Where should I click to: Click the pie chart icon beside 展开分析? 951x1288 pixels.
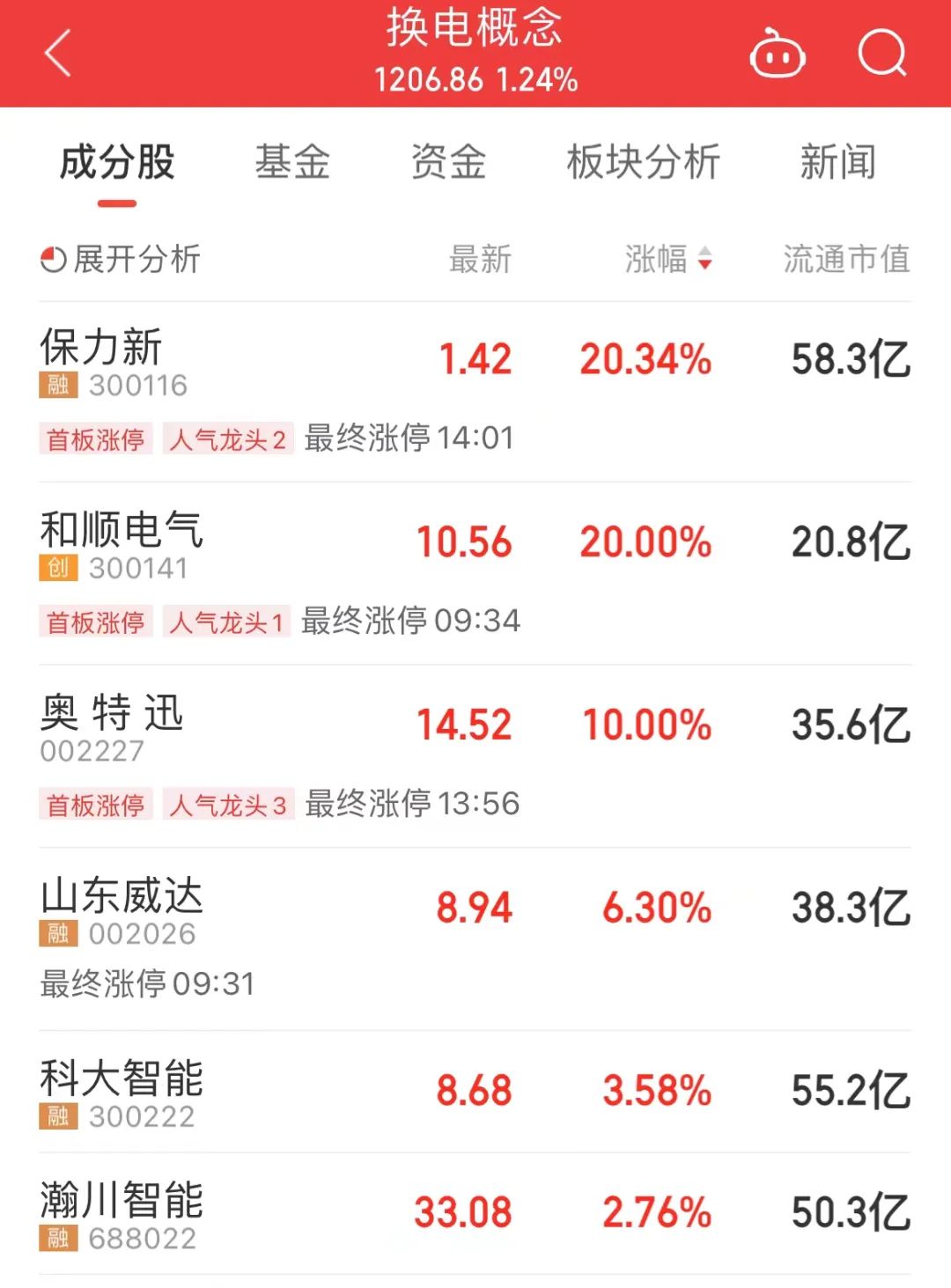tap(55, 260)
